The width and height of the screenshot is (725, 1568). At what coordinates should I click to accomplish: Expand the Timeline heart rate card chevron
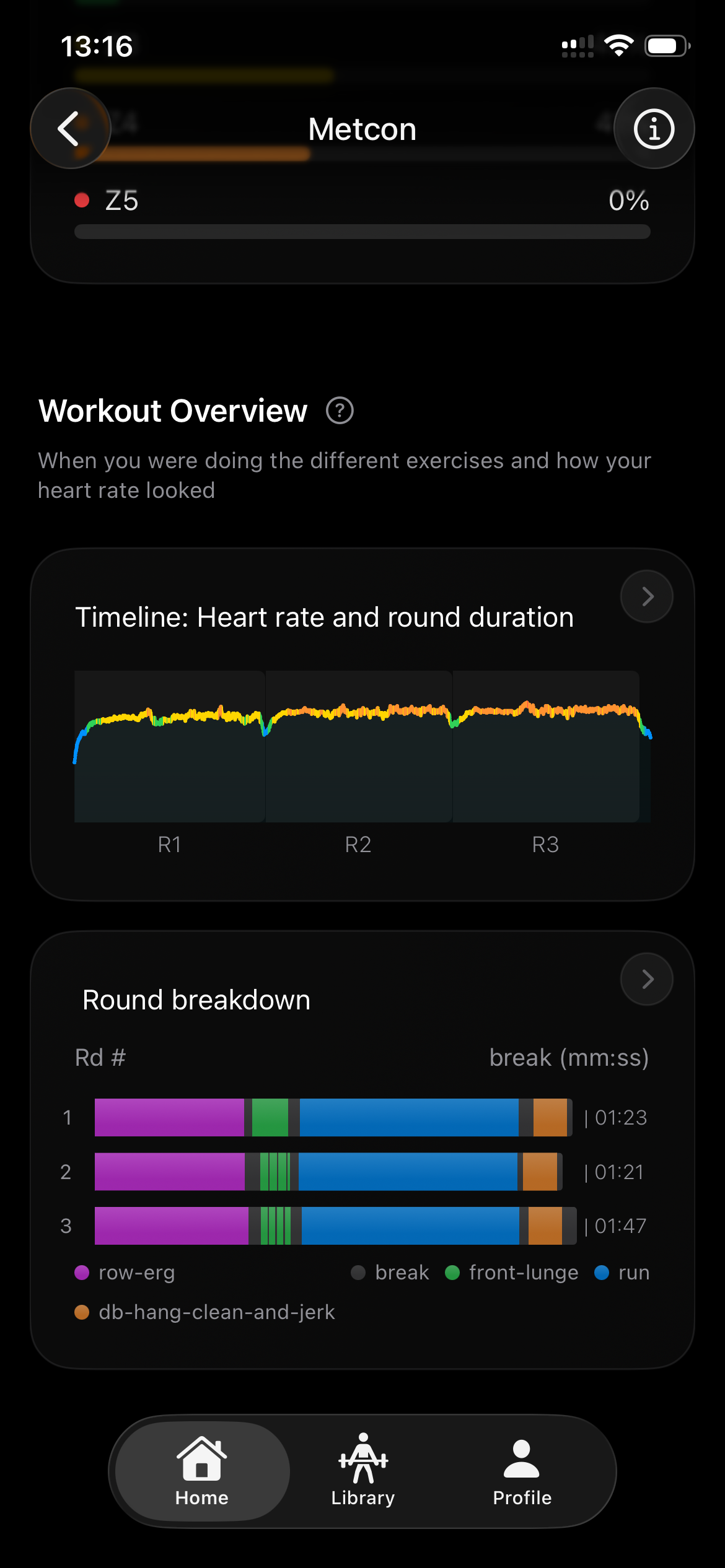646,596
